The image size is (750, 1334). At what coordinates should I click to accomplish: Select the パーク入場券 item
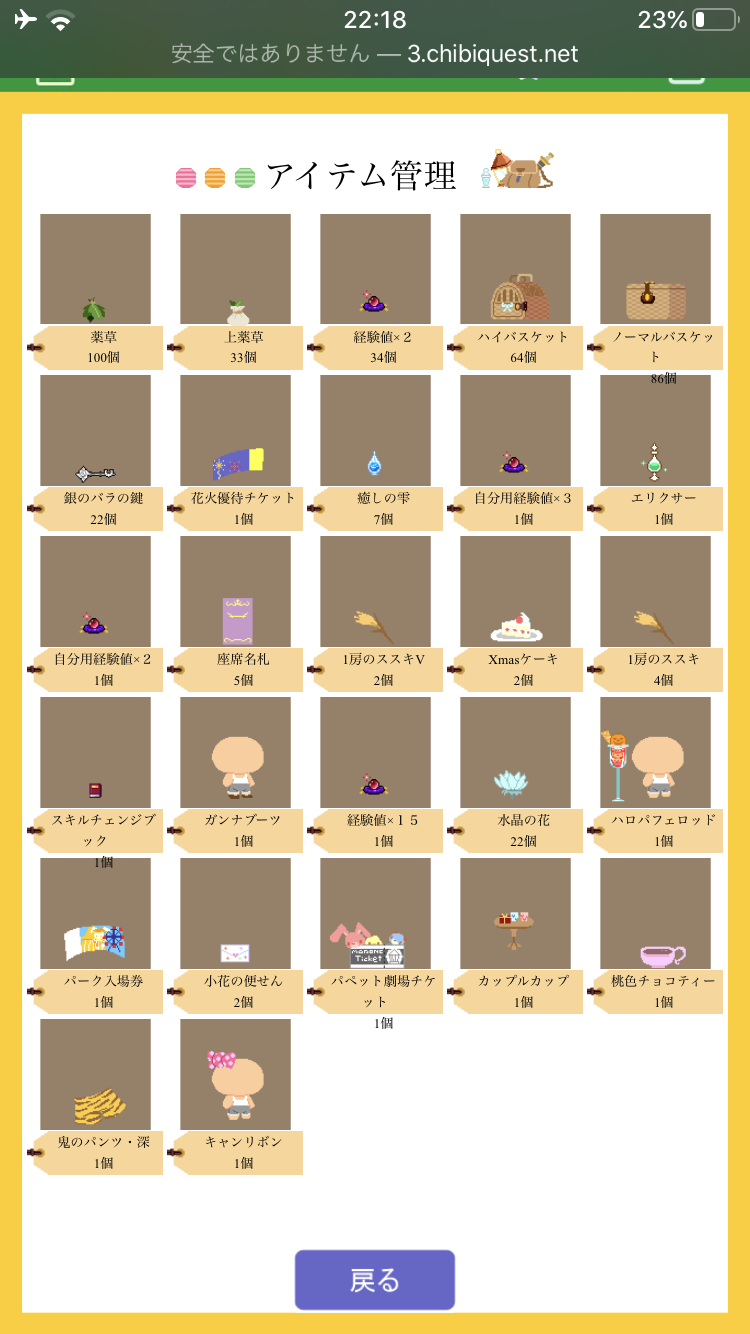click(95, 913)
